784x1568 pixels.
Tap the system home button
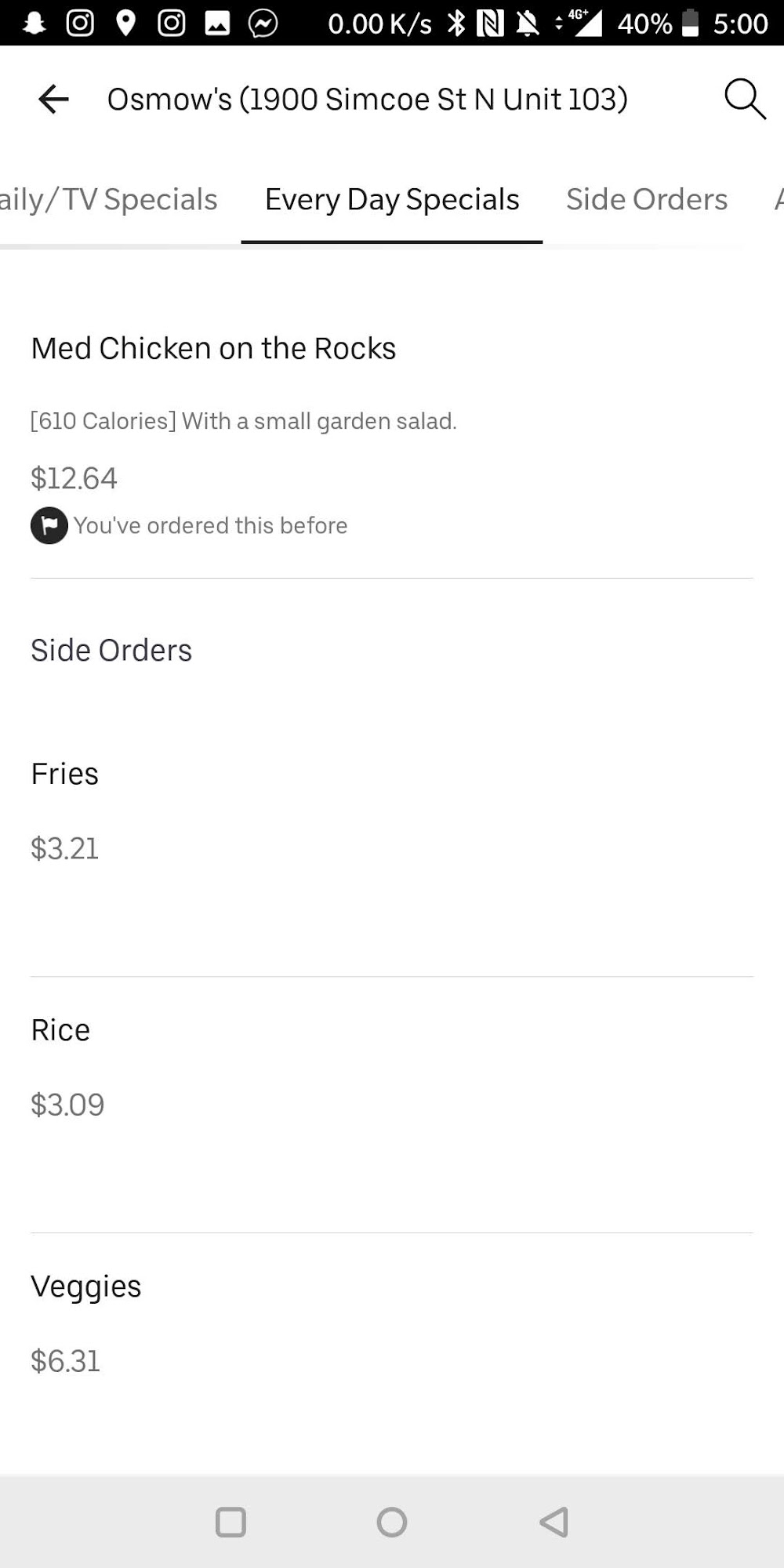point(391,1522)
